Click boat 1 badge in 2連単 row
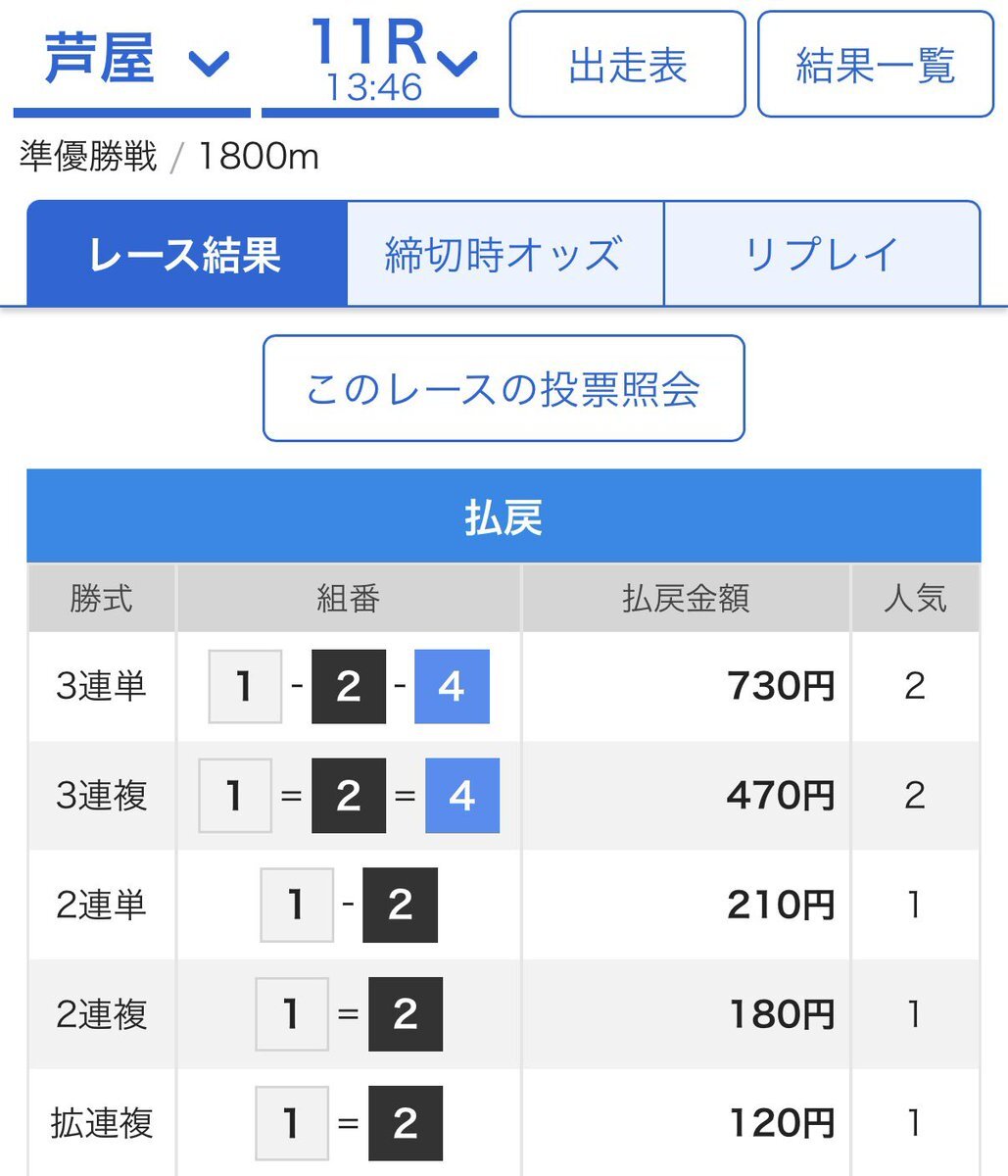Viewport: 1008px width, 1176px height. click(x=297, y=905)
